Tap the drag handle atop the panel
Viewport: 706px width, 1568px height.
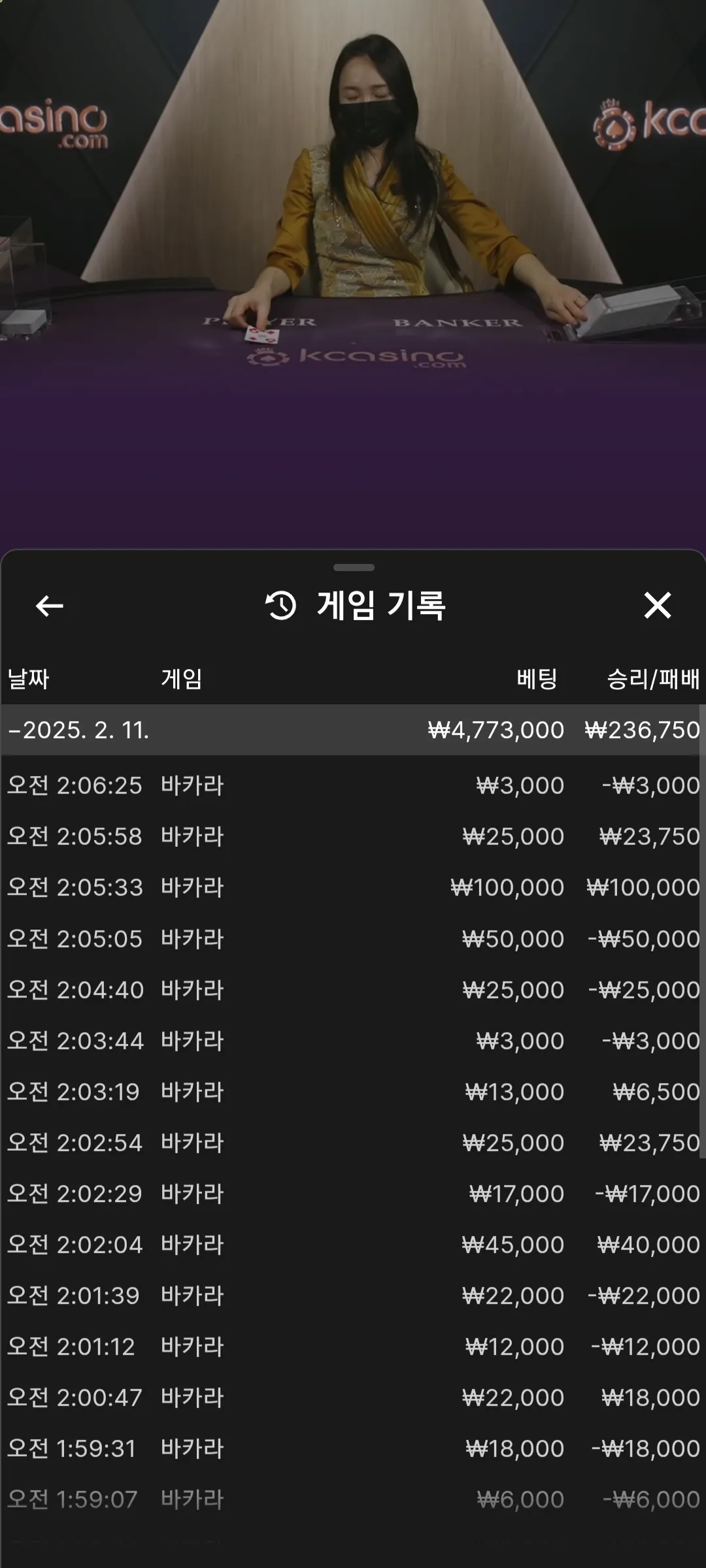354,567
